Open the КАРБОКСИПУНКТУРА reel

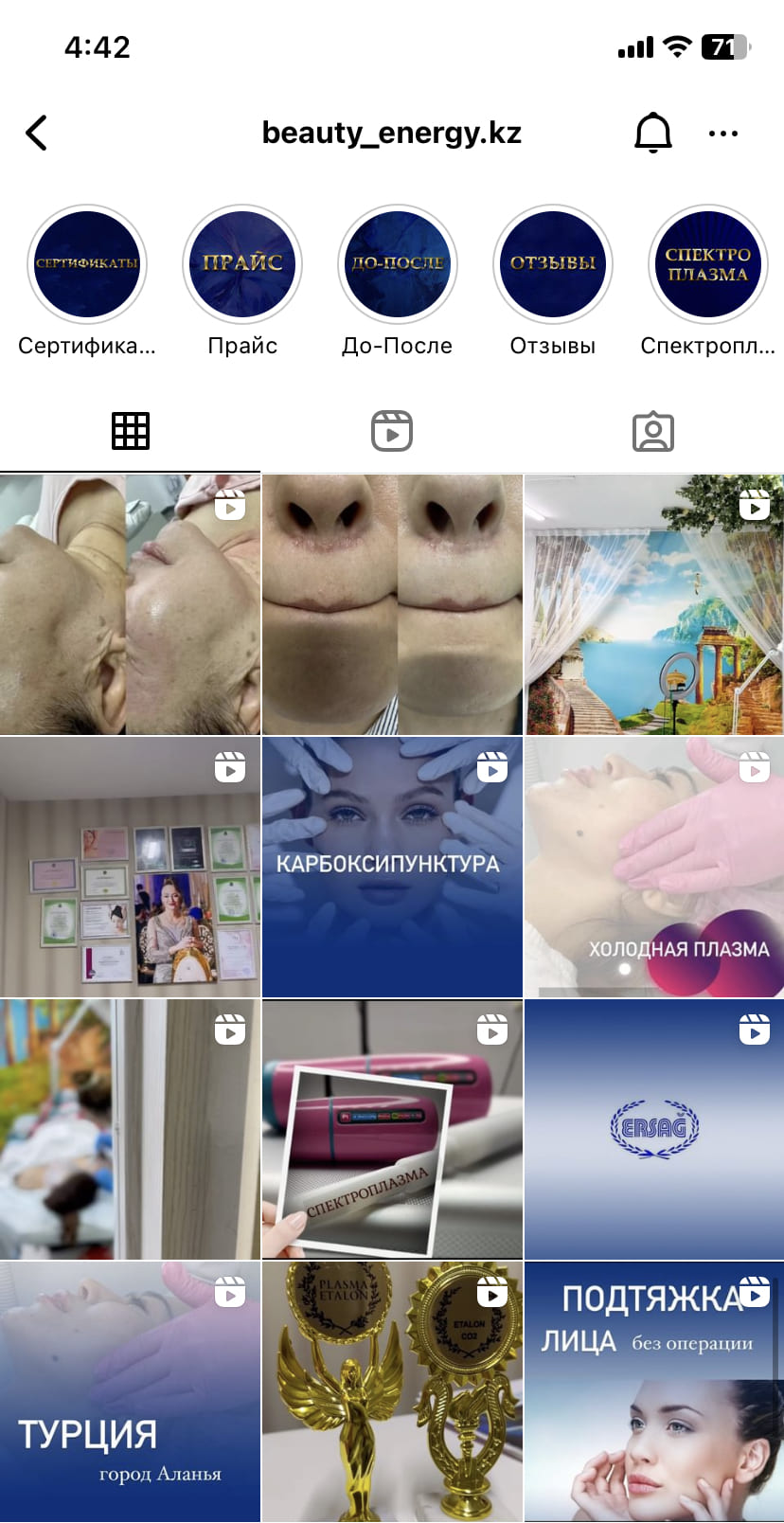[392, 867]
